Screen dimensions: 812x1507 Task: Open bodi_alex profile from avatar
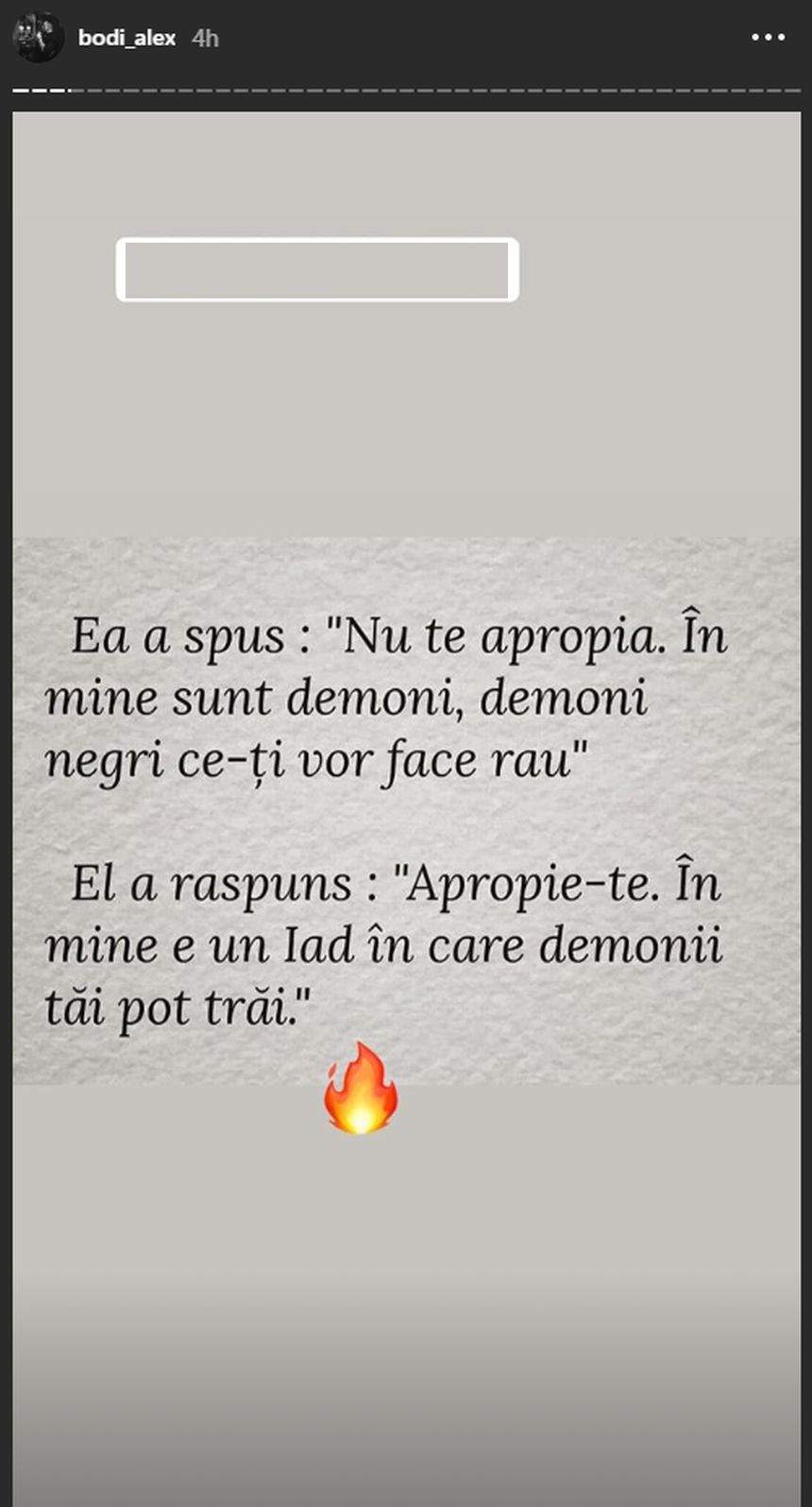pos(38,38)
